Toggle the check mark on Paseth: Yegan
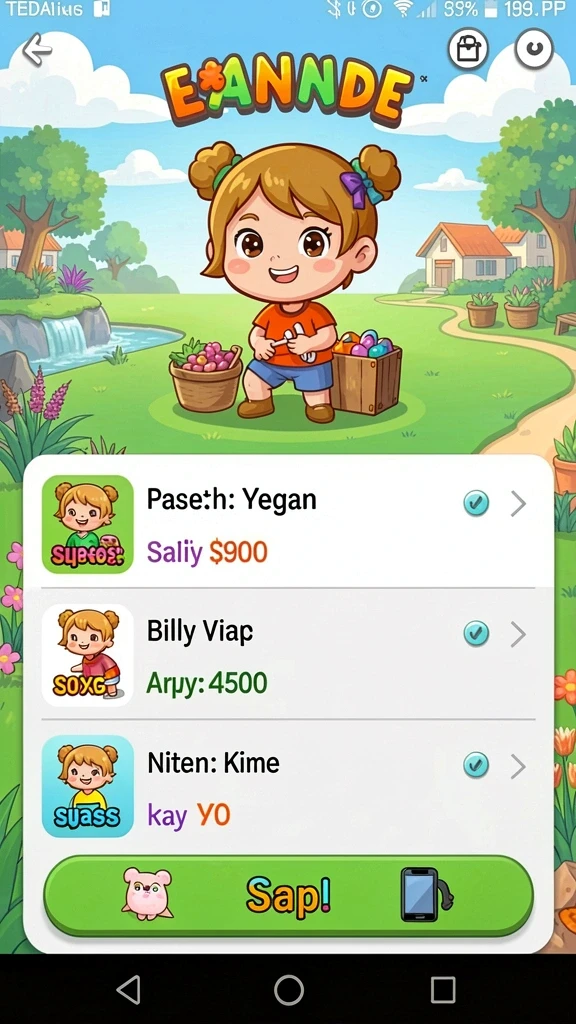The image size is (576, 1024). click(x=476, y=504)
